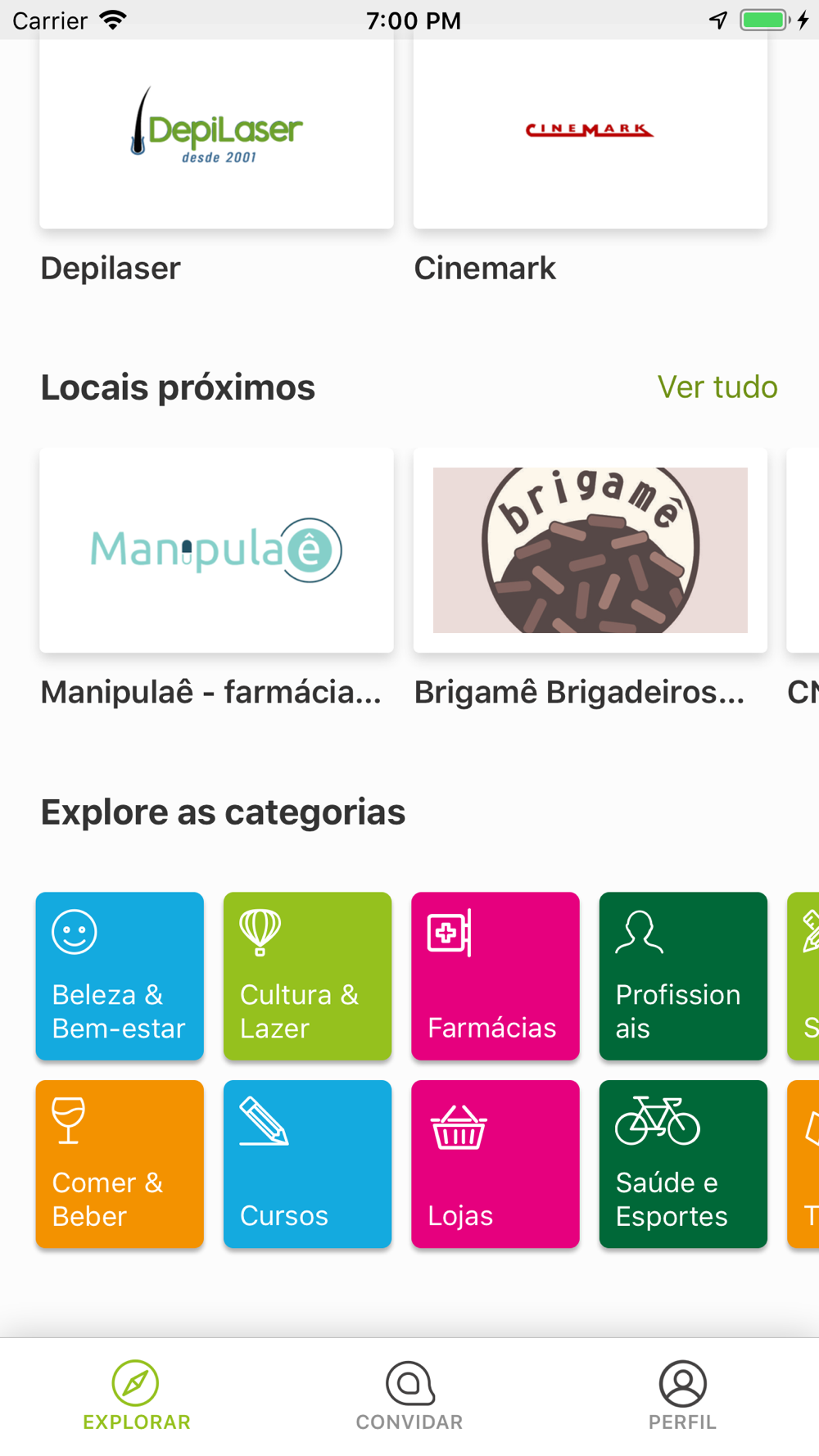Screen dimensions: 819x1456
Task: Tap Ver tudo for nearby places
Action: 717,387
